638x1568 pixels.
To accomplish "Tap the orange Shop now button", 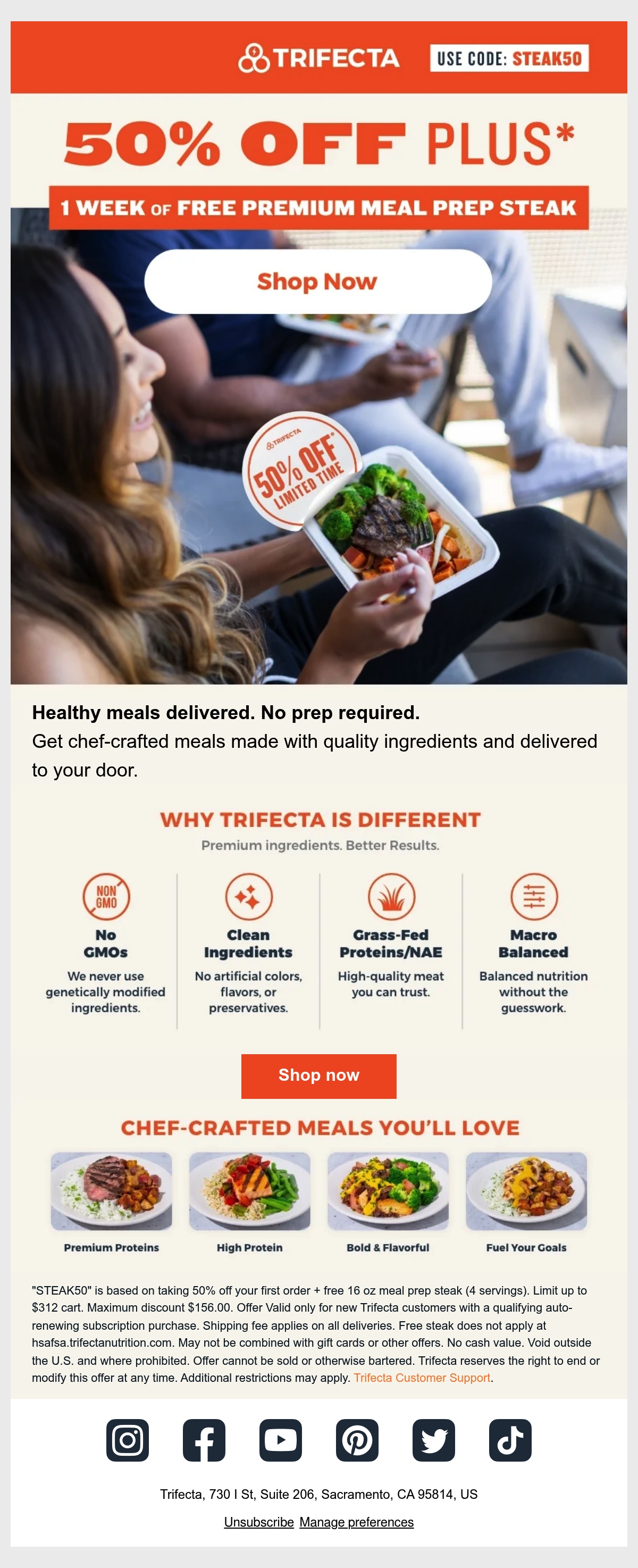I will click(x=318, y=1076).
